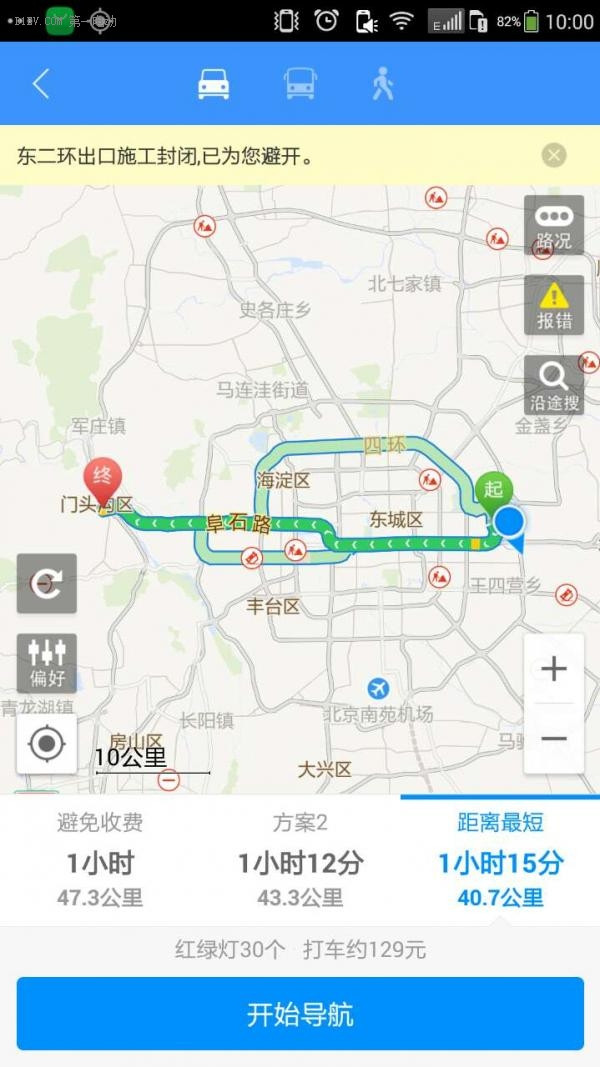Viewport: 600px width, 1067px height.
Task: Zoom in the map with plus
Action: pos(553,669)
